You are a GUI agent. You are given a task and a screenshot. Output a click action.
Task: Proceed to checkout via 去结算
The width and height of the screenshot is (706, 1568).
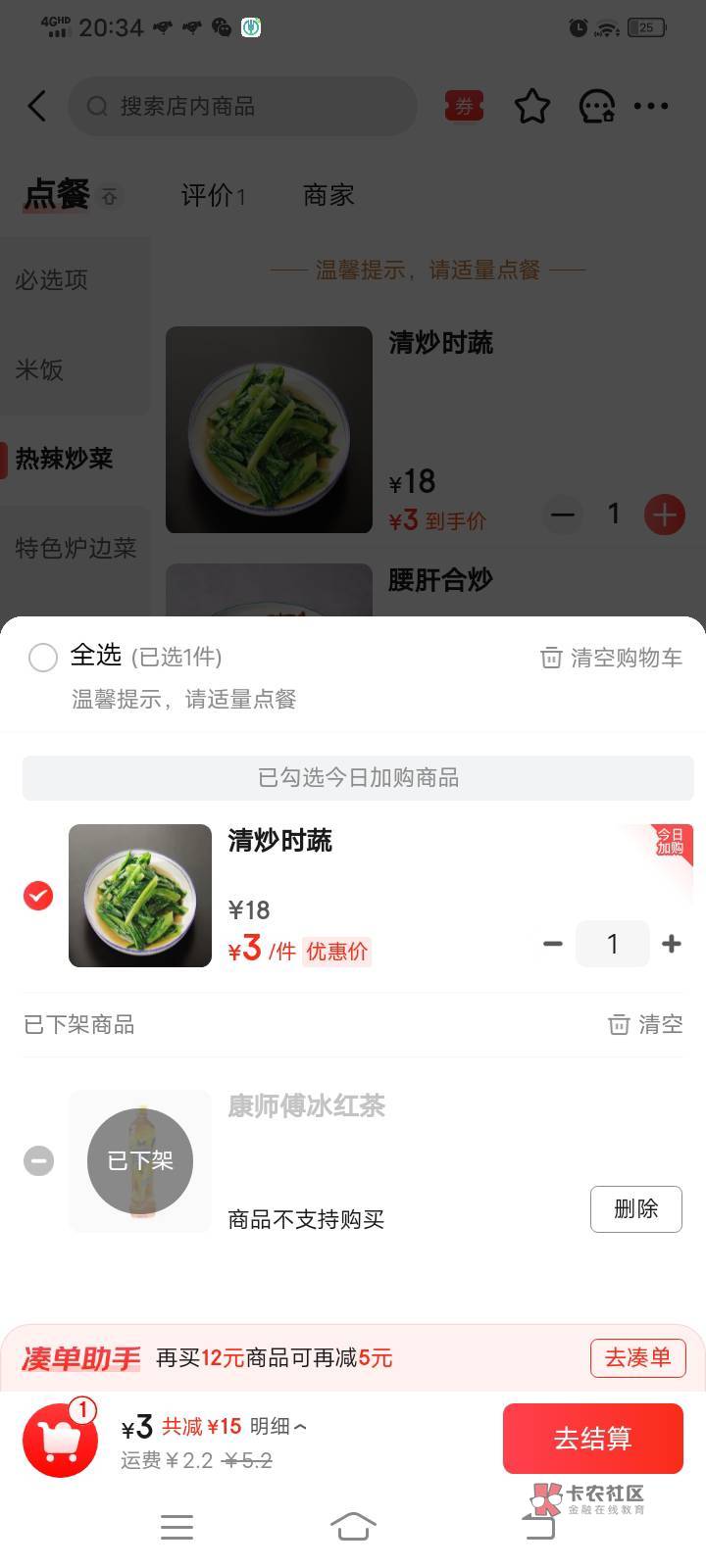tap(593, 1439)
